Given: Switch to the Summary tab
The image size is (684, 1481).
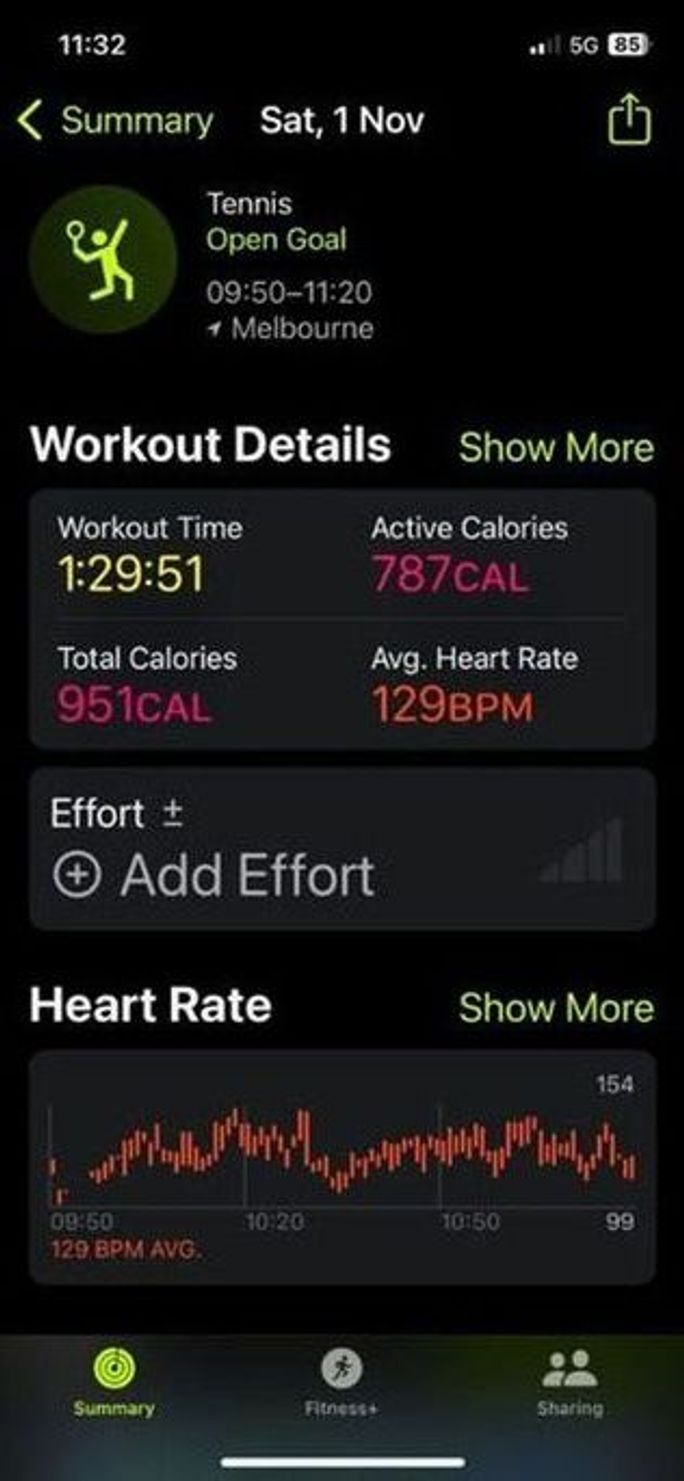Looking at the screenshot, I should [x=113, y=1381].
